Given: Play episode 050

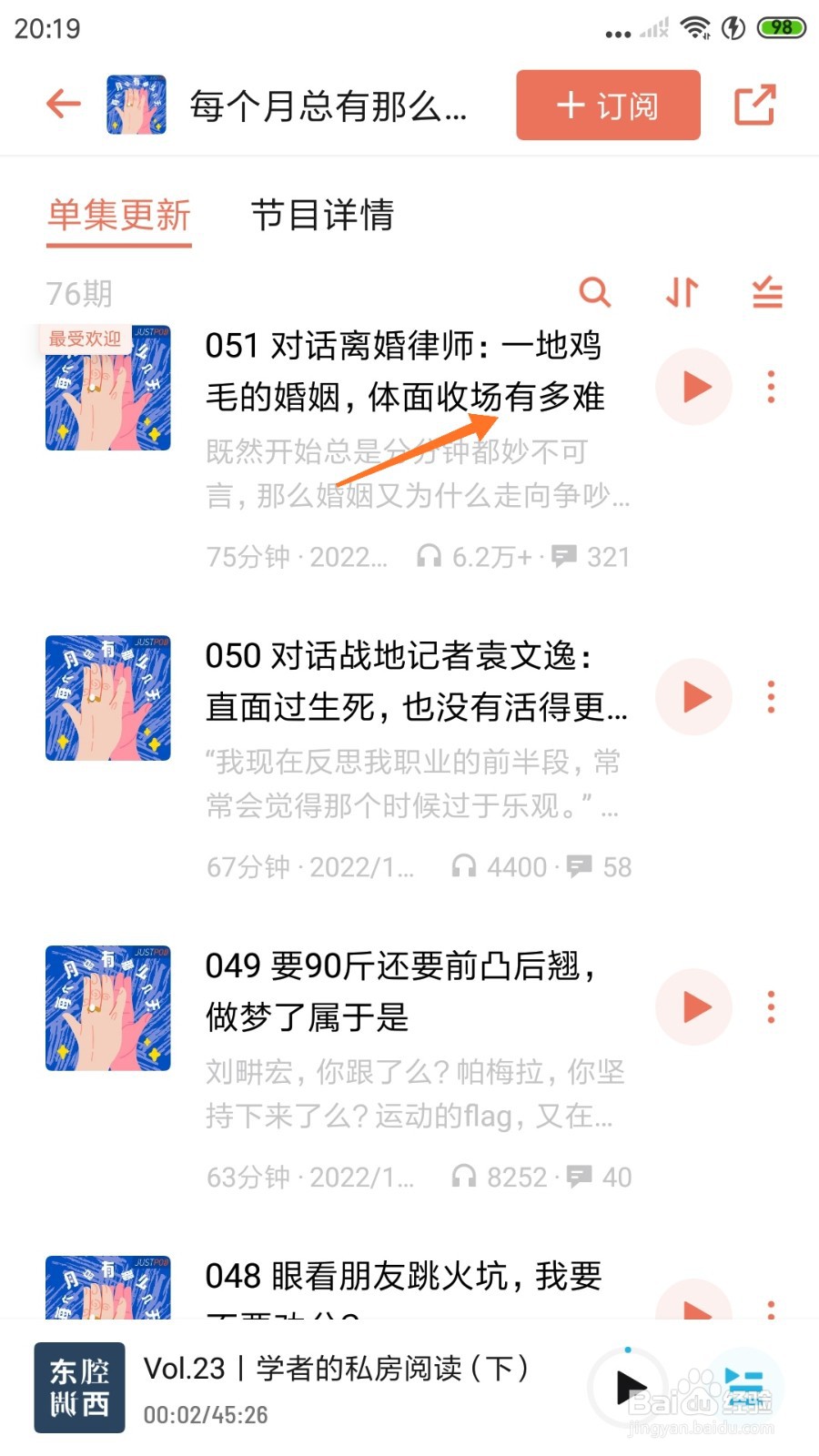Looking at the screenshot, I should click(694, 697).
